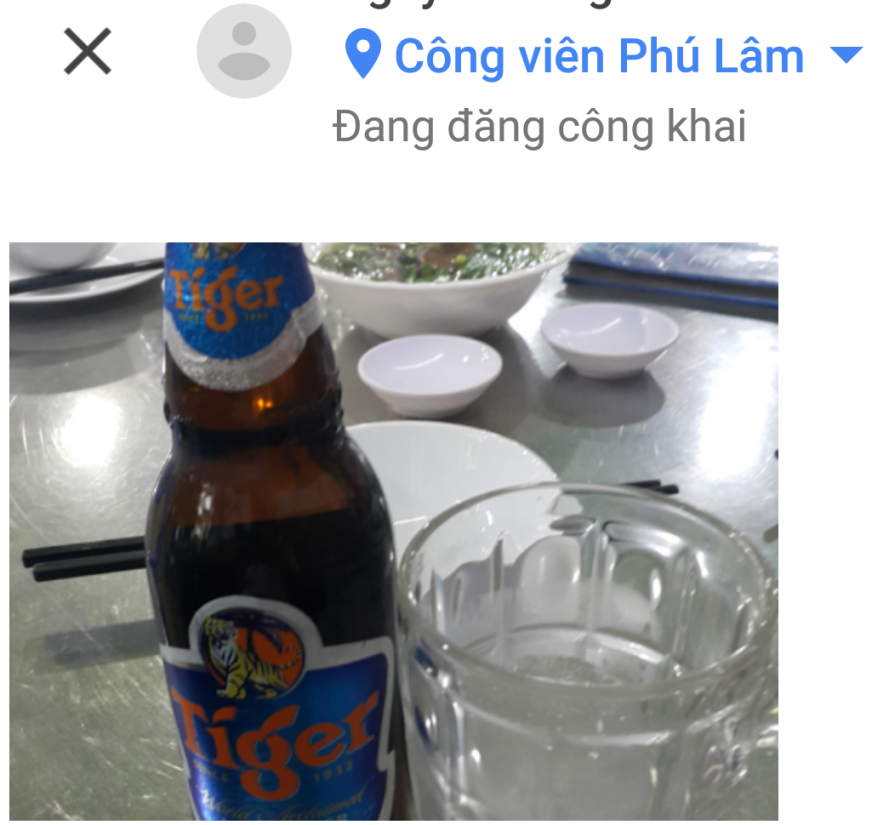Open the attached Tiger beer photo
This screenshot has width=889, height=825.
click(x=394, y=530)
